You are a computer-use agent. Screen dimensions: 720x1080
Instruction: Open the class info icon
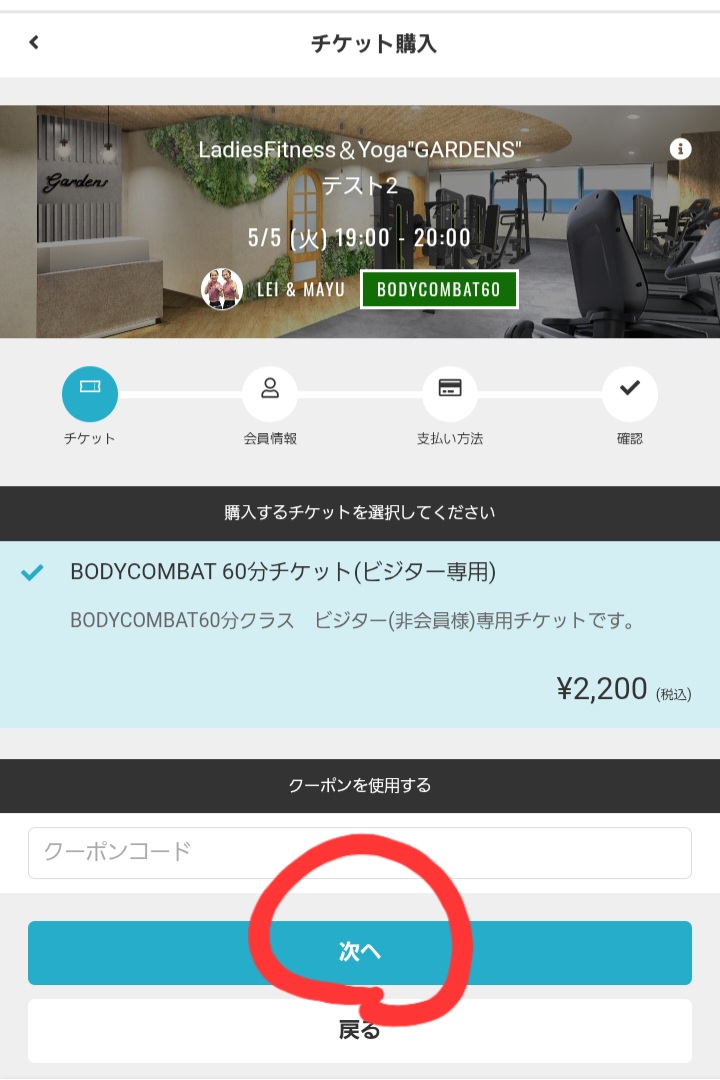[x=680, y=149]
